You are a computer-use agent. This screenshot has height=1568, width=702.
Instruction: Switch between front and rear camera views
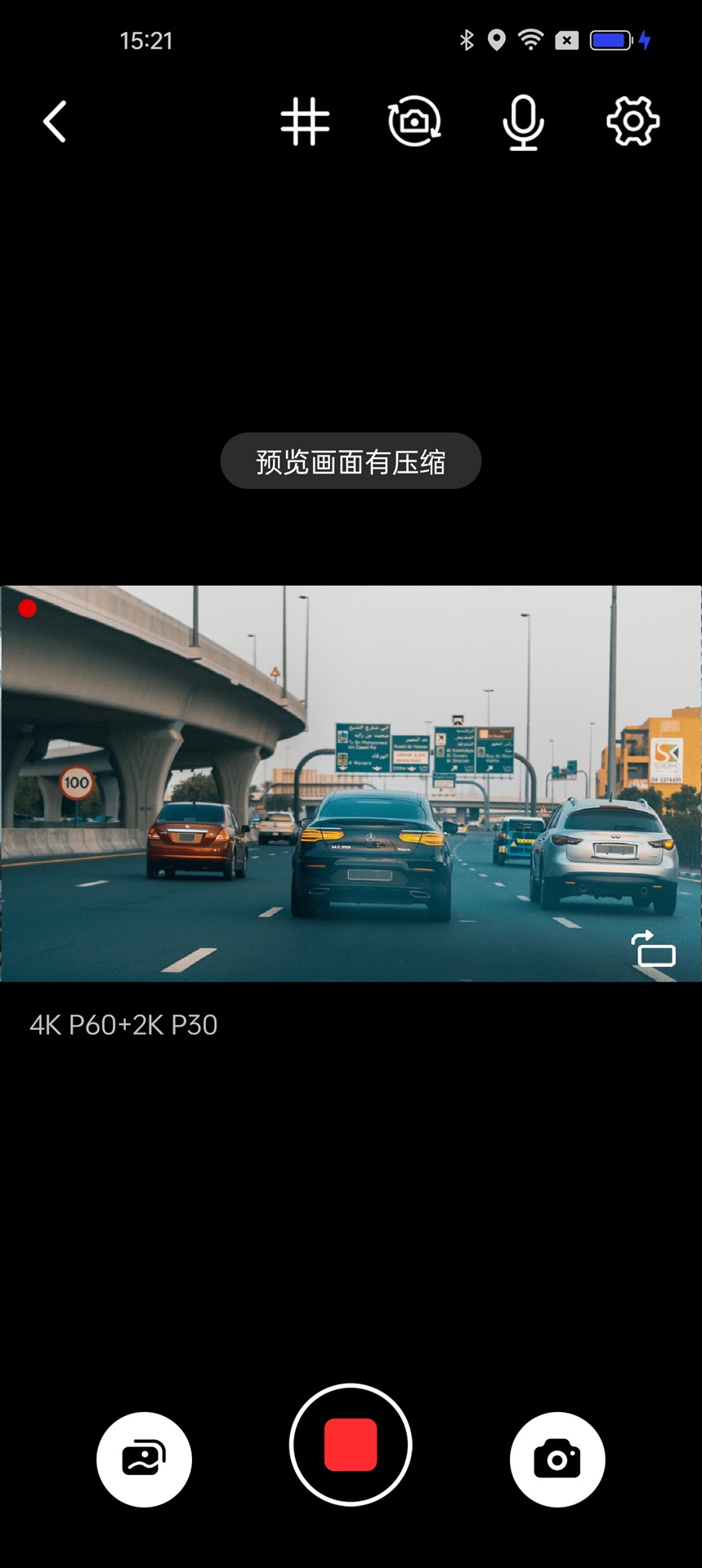(414, 121)
